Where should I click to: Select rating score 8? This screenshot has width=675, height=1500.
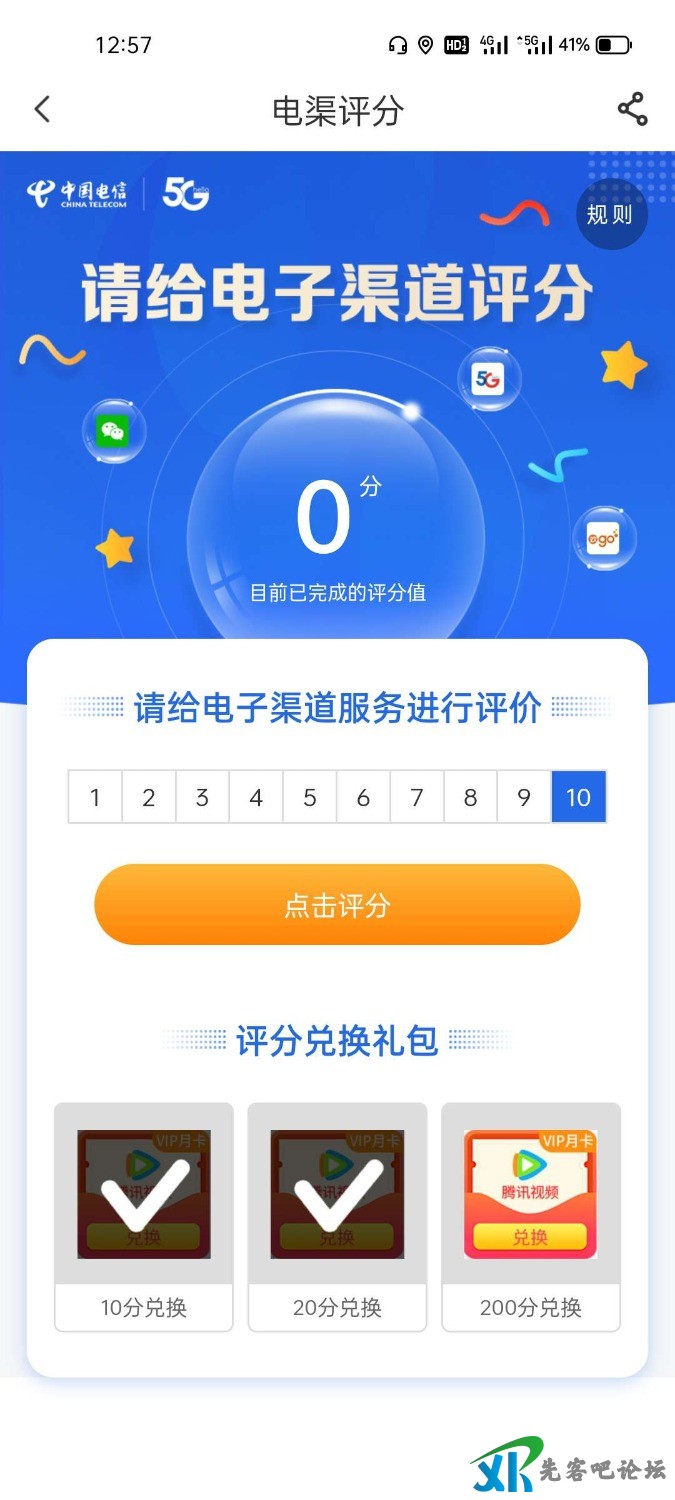[x=470, y=797]
